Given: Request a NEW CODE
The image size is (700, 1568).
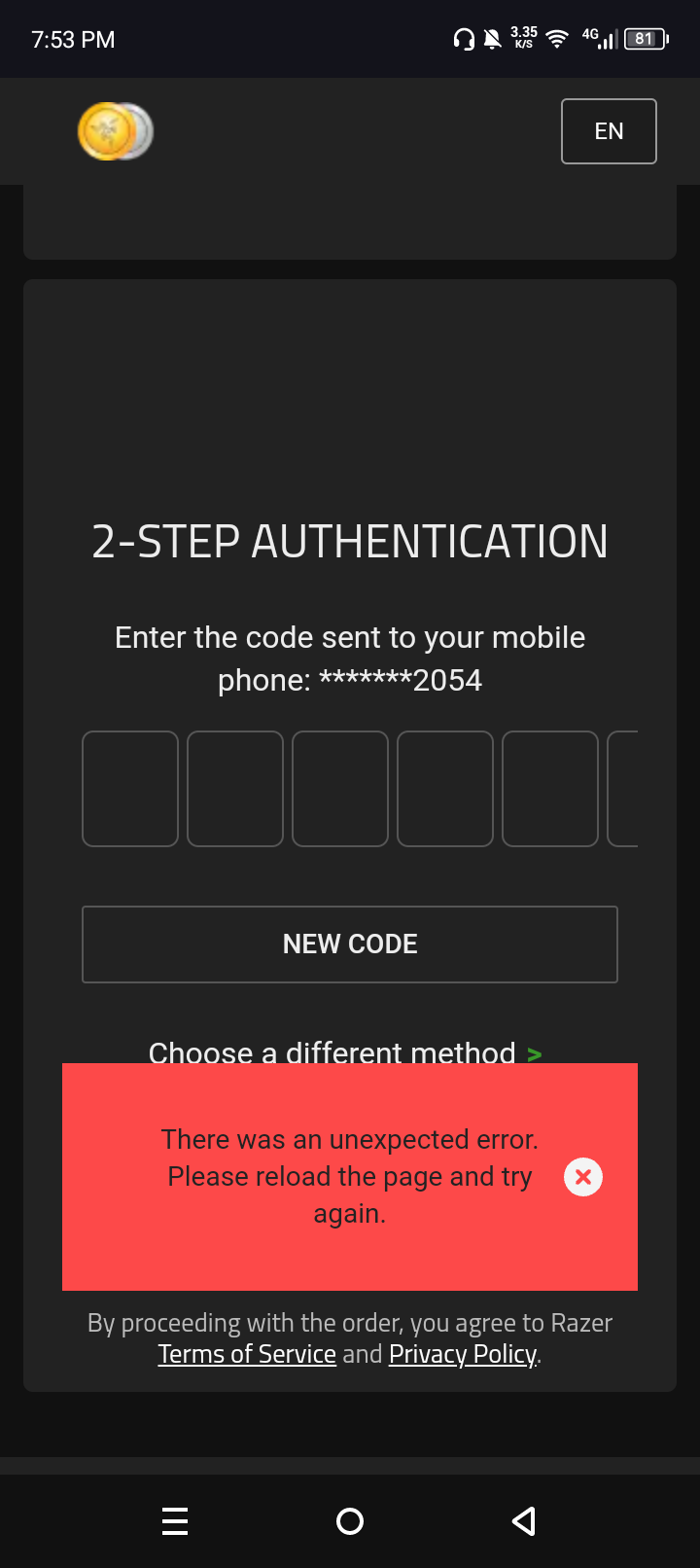Looking at the screenshot, I should tap(350, 944).
